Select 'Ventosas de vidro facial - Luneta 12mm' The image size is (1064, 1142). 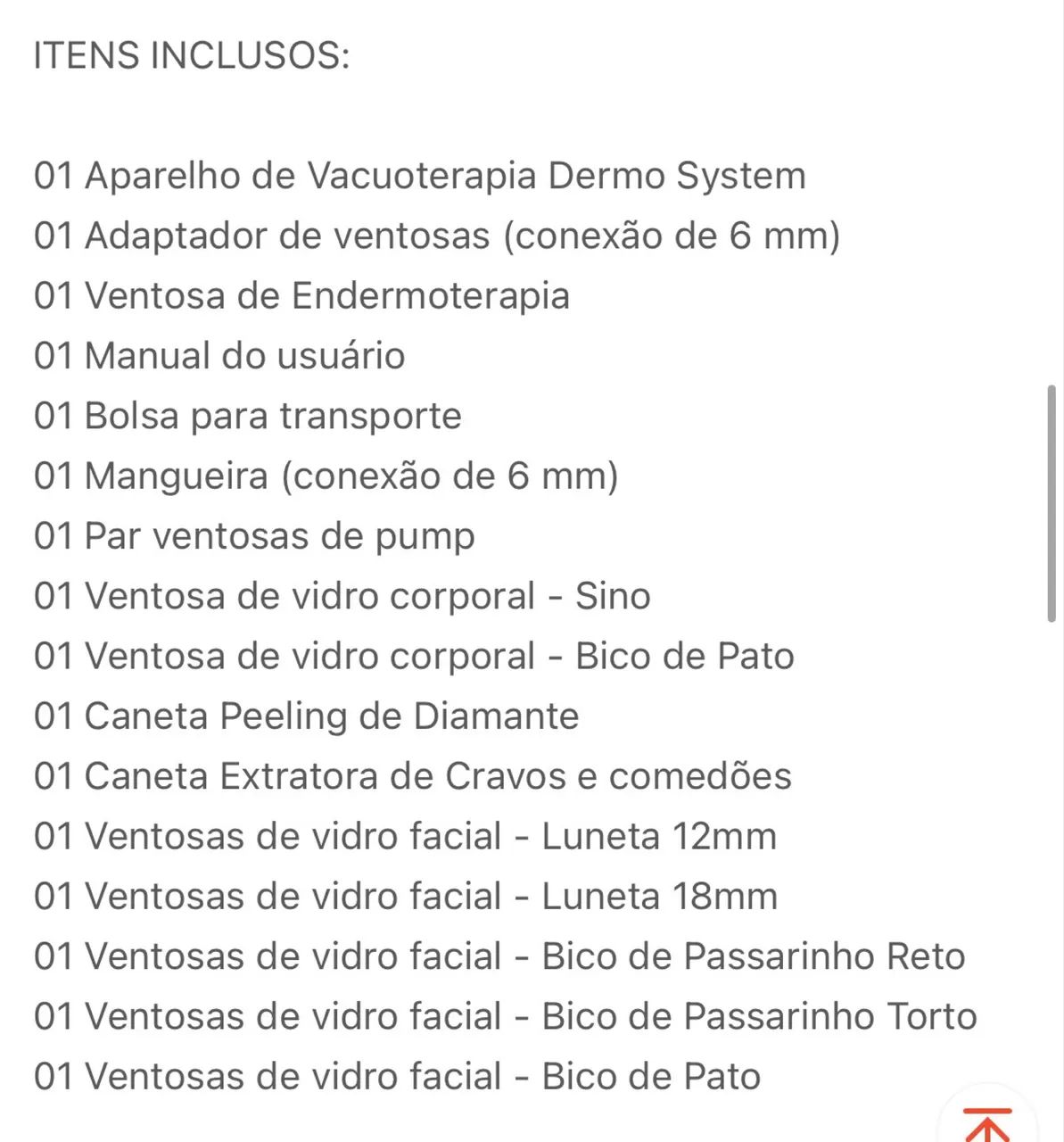click(x=406, y=836)
